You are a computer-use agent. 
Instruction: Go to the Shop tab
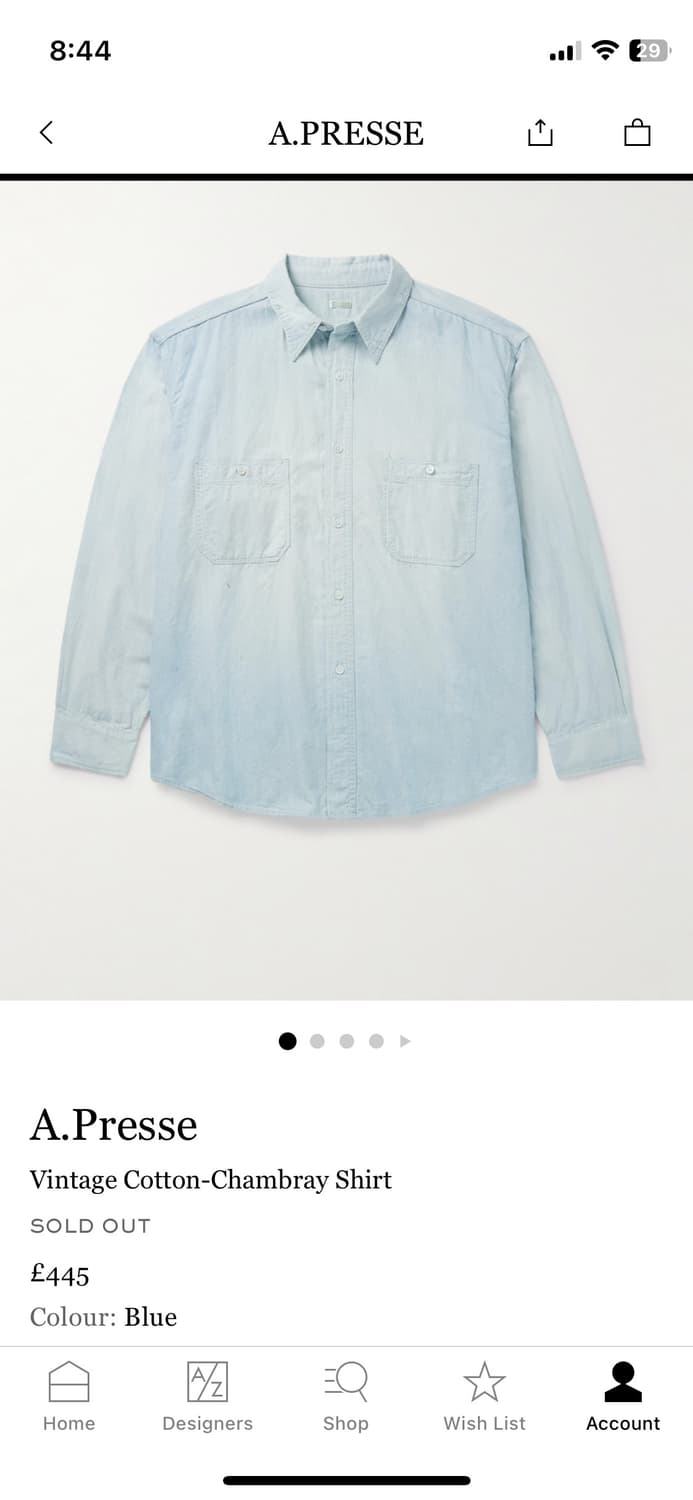(346, 1396)
